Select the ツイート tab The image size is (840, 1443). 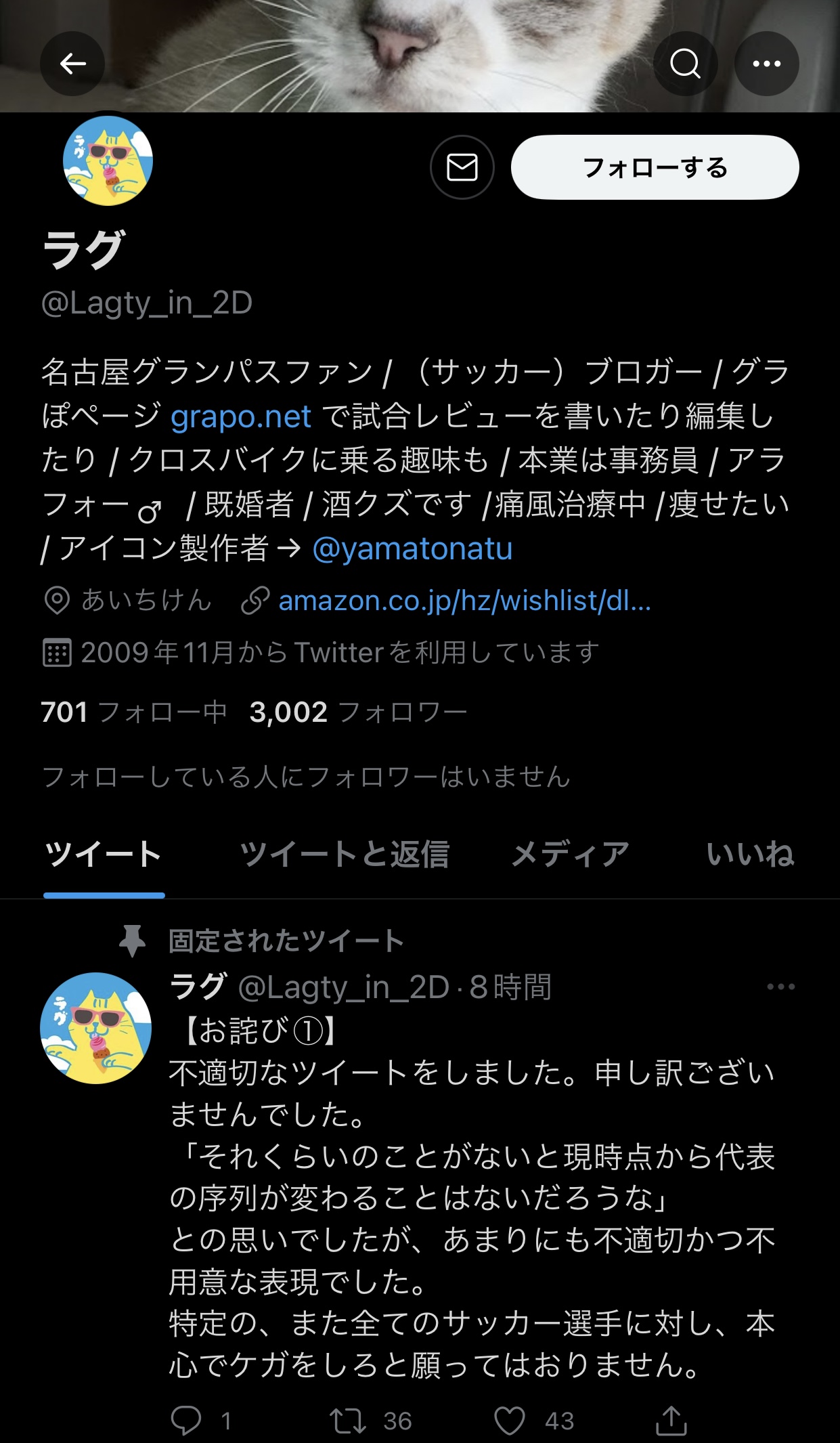point(104,855)
